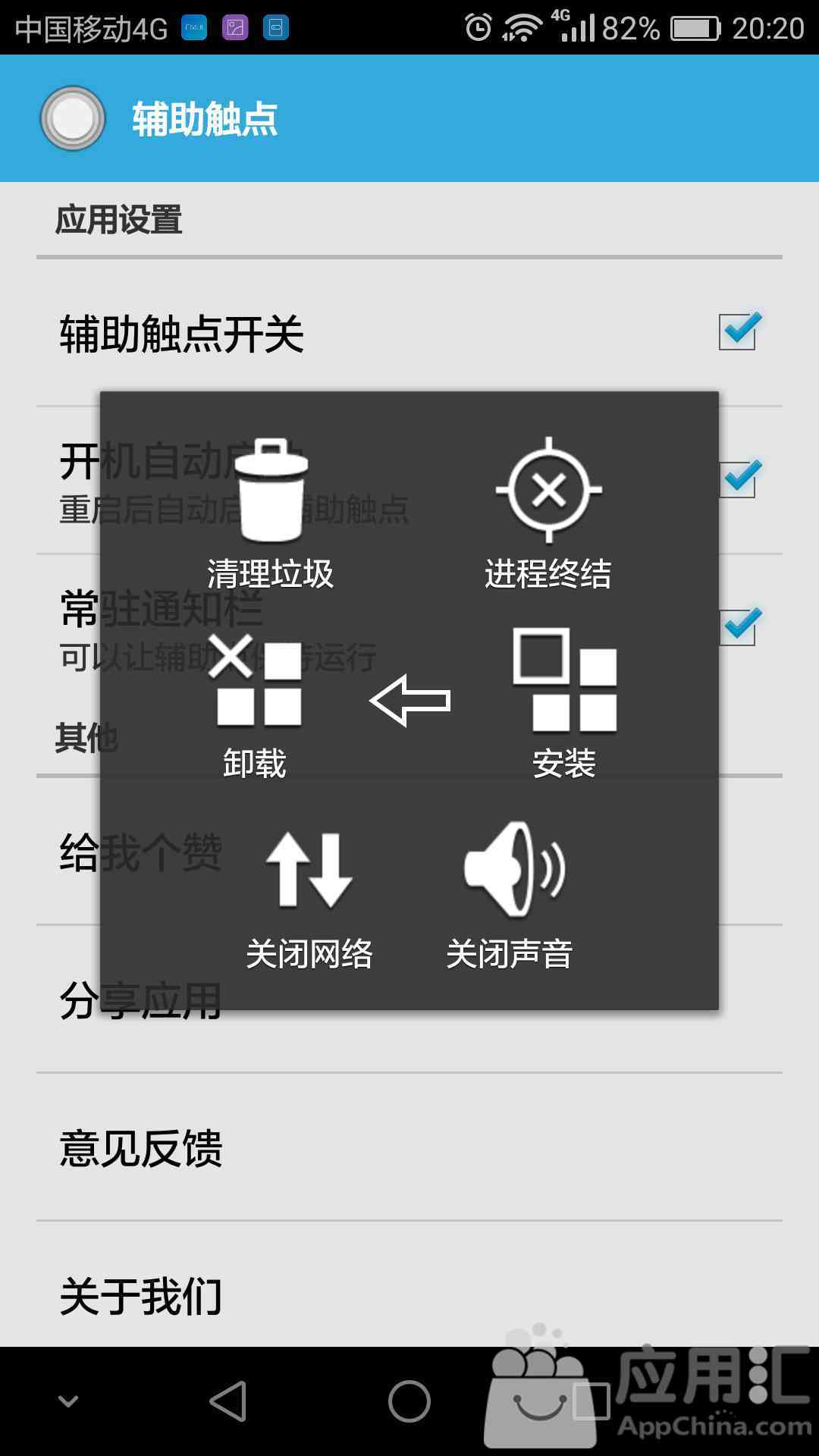Toggle 常驻通知栏 checkbox
819x1456 pixels.
(x=739, y=627)
